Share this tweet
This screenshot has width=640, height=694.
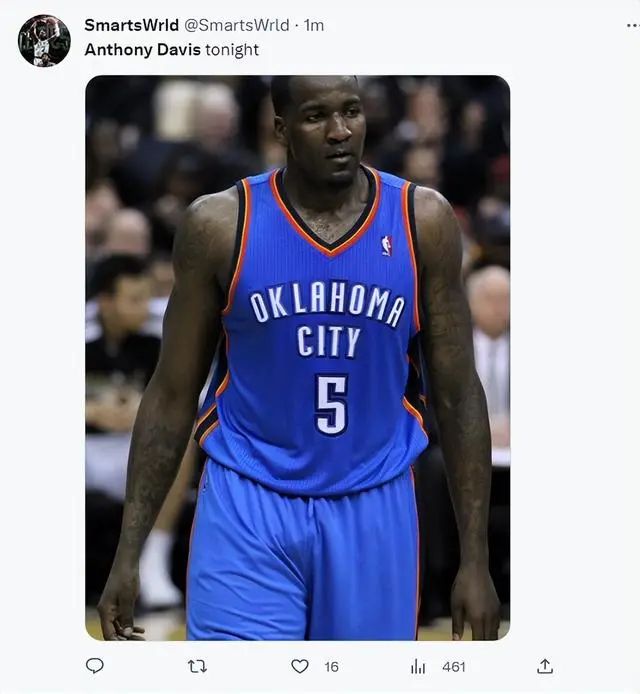pos(545,666)
